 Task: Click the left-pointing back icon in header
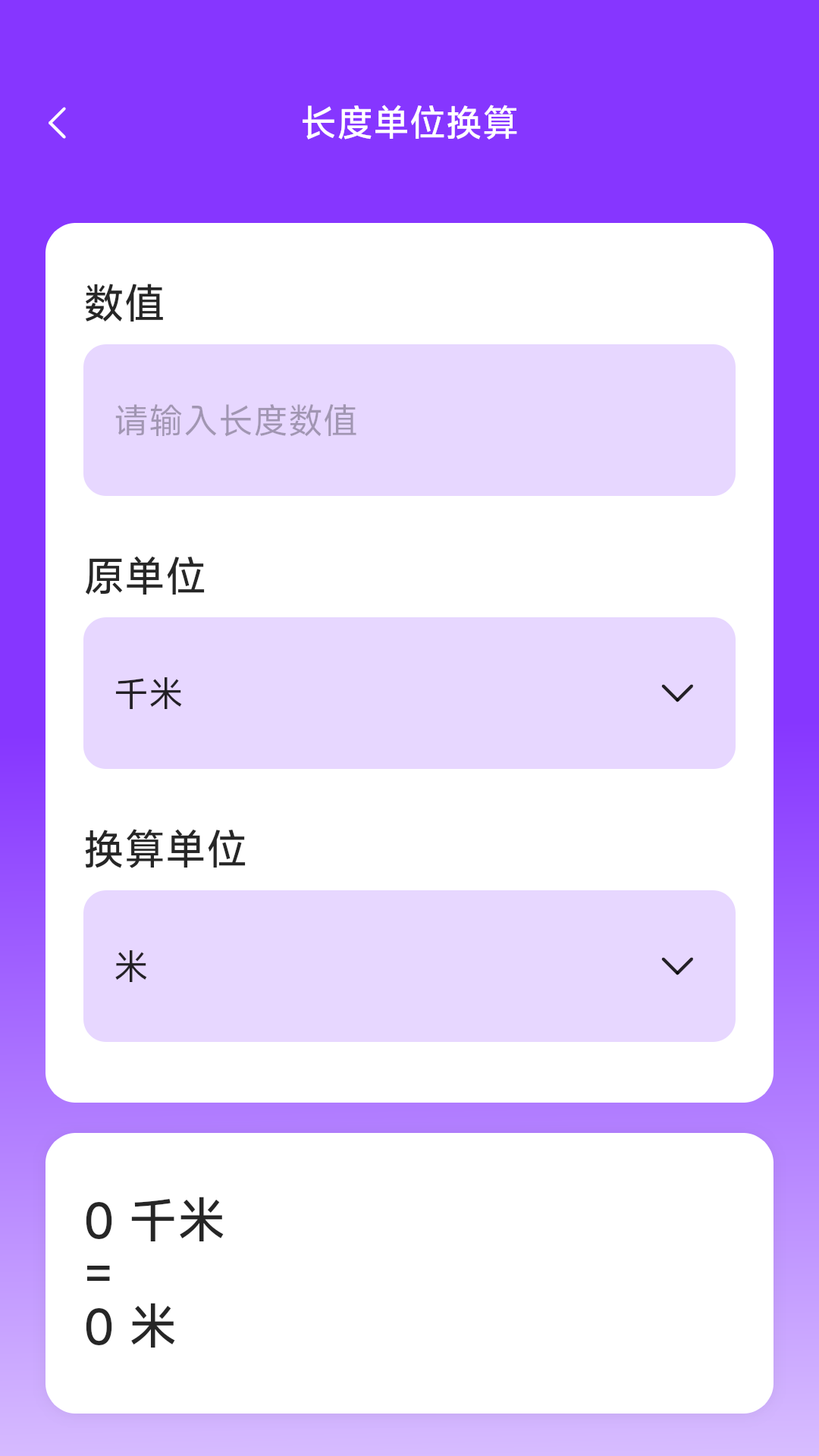coord(58,121)
